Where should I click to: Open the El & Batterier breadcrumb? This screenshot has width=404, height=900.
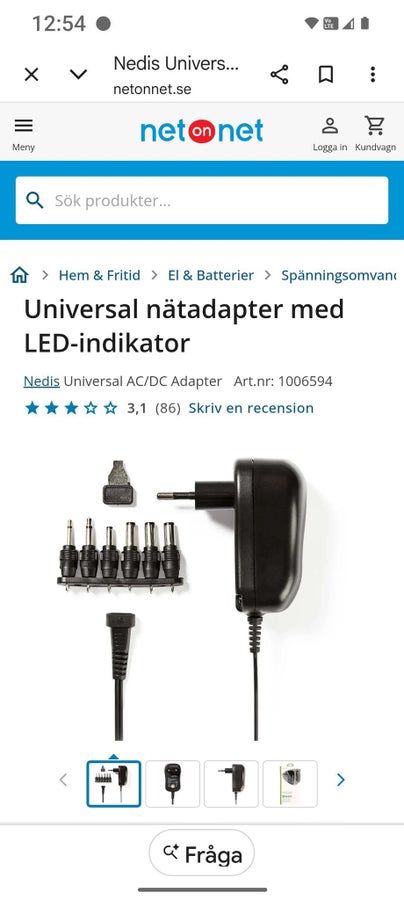click(211, 275)
